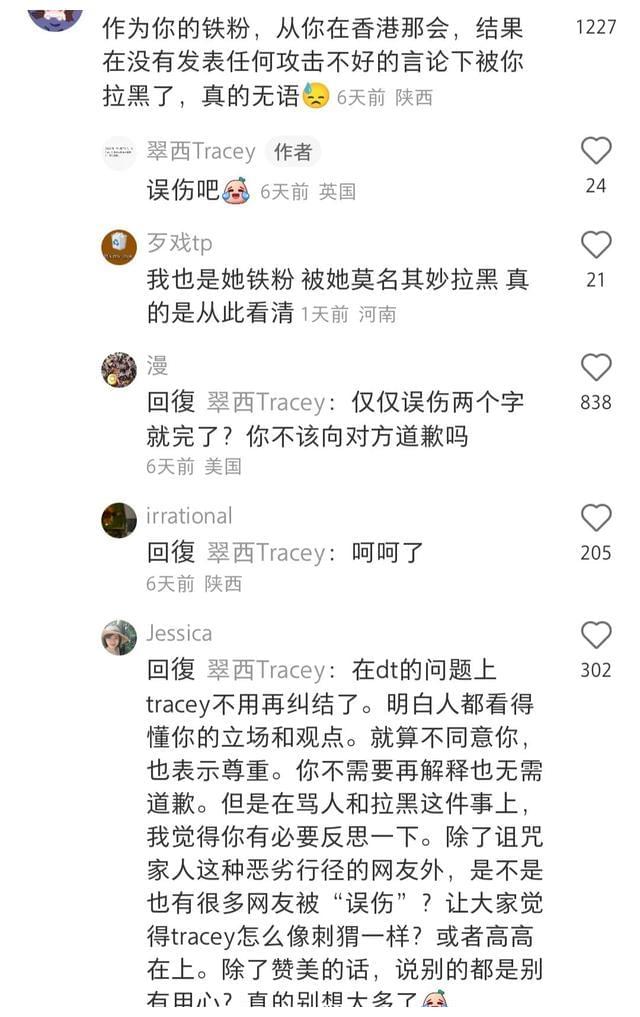Viewport: 640px width, 1017px height.
Task: Open irrational's avatar
Action: 119,519
